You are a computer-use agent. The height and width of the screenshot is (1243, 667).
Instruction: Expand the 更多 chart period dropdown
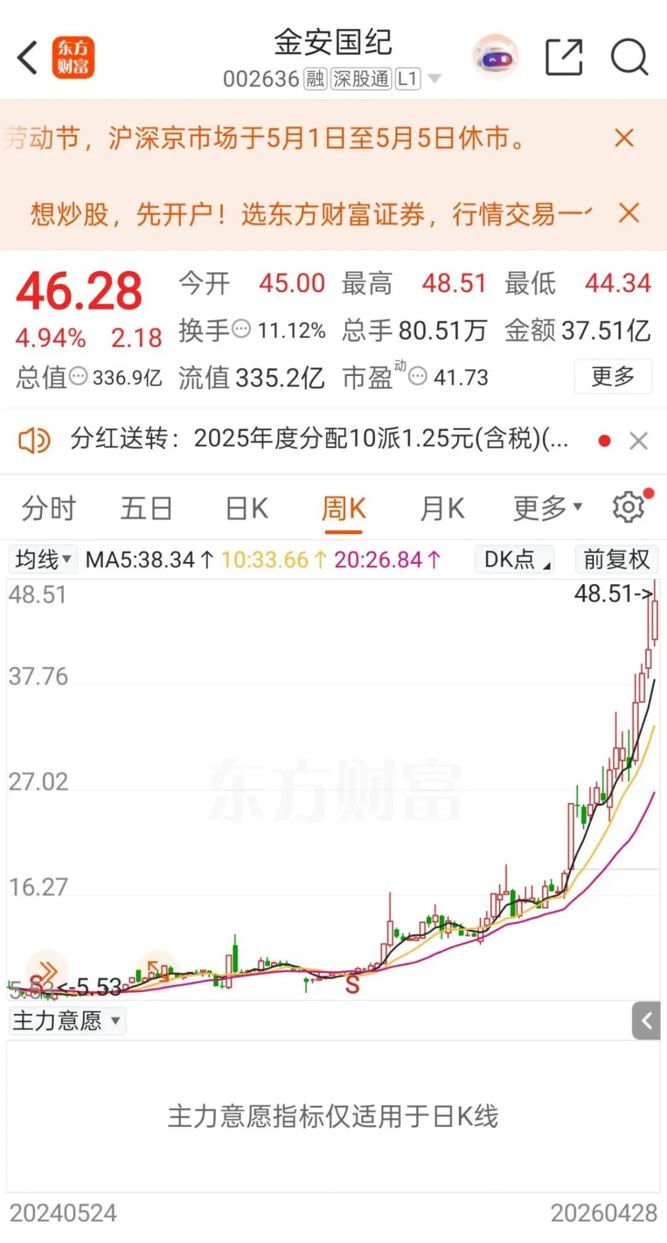[547, 508]
